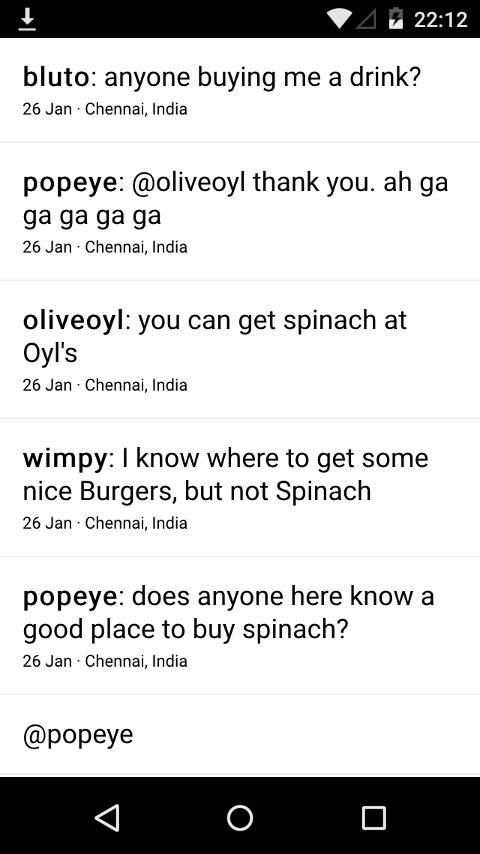Screen dimensions: 480x854
Task: Select oliveoyl's post about spinach at Oyl's
Action: tap(240, 350)
